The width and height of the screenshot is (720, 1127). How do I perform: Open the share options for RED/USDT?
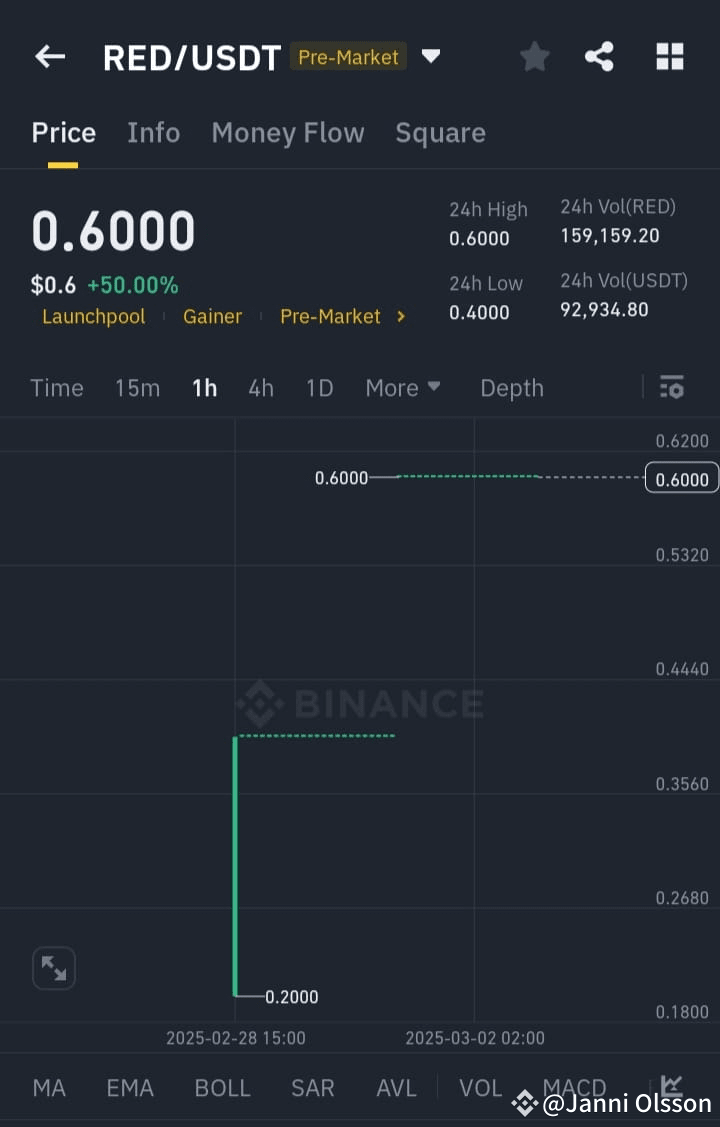(x=599, y=57)
